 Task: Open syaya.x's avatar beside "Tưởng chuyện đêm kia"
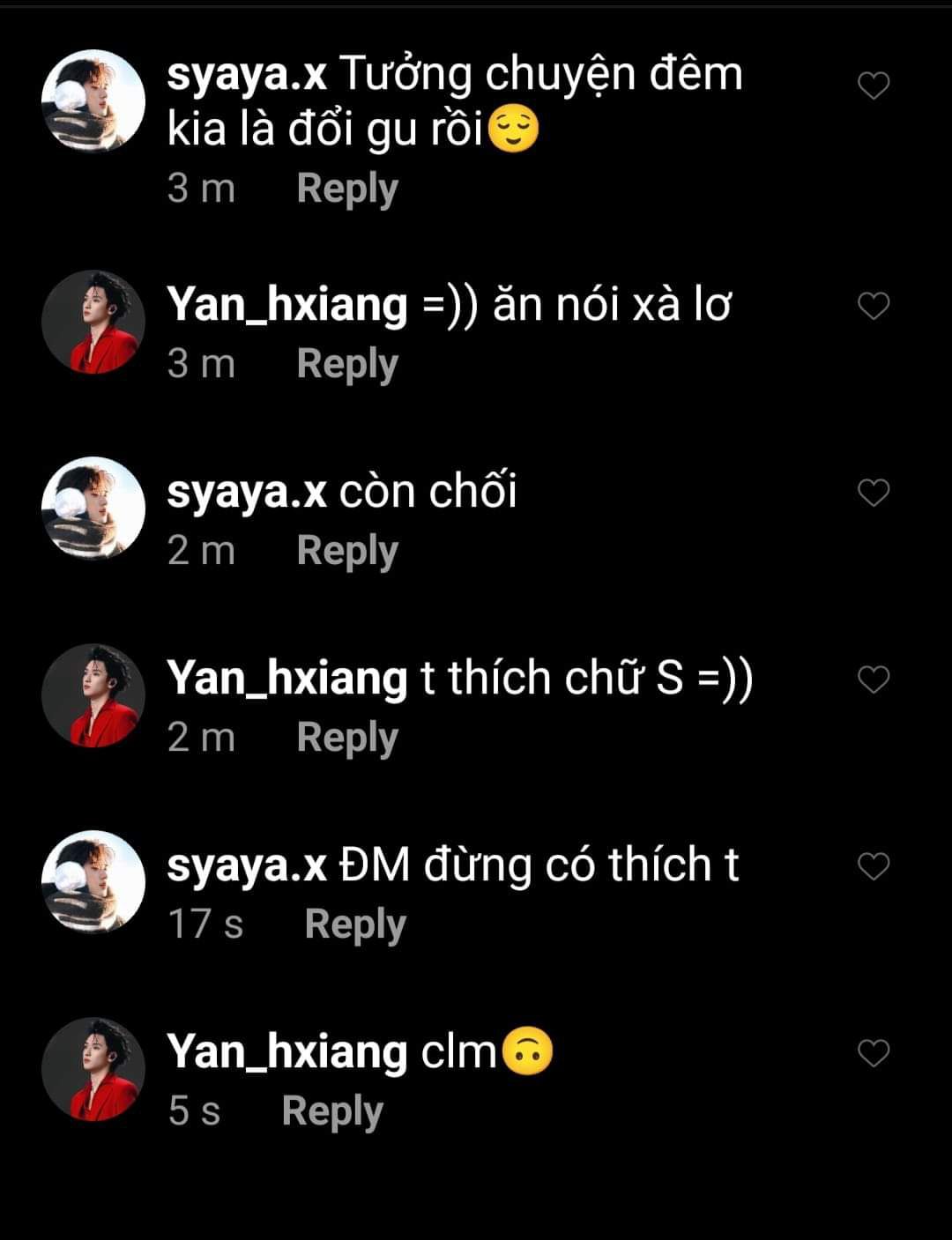93,101
